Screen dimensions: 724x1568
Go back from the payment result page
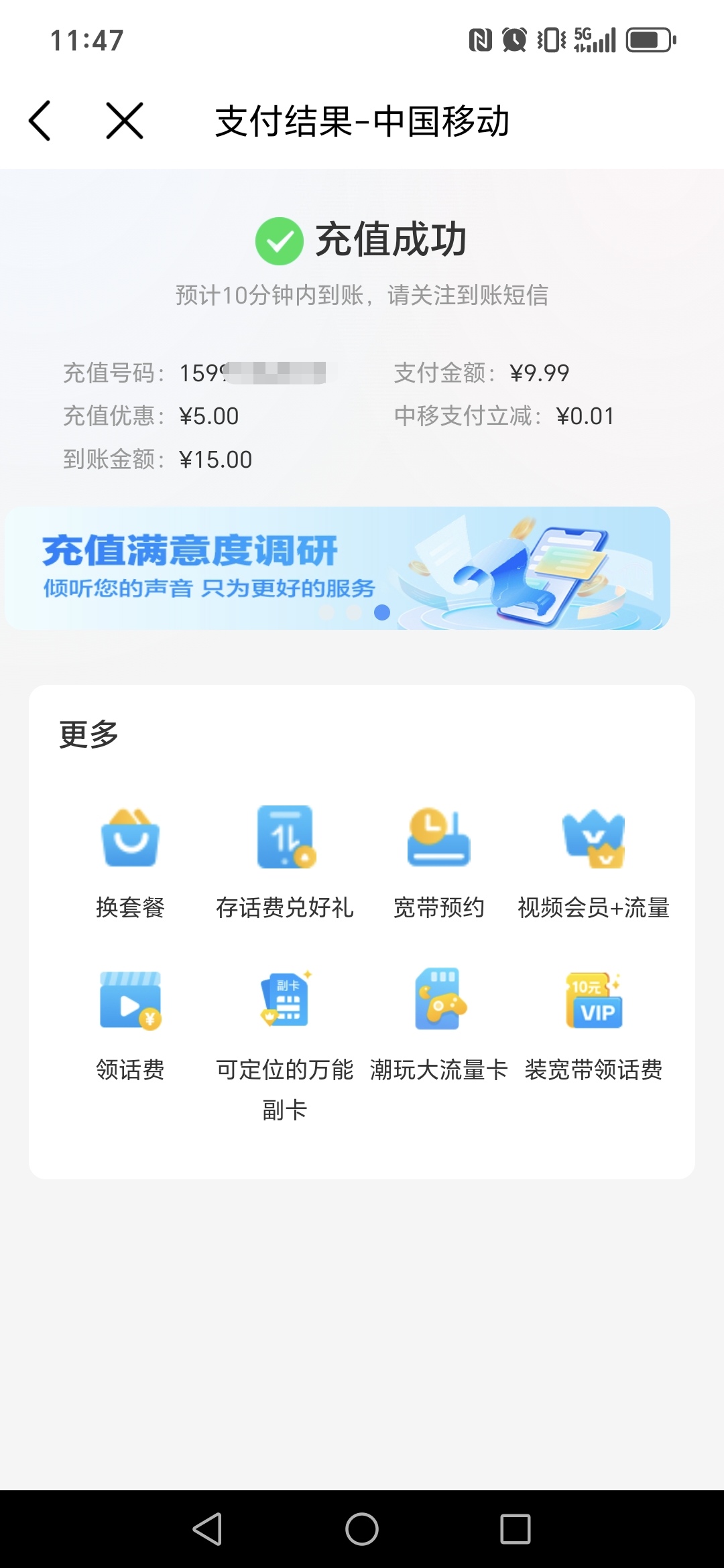tap(40, 121)
